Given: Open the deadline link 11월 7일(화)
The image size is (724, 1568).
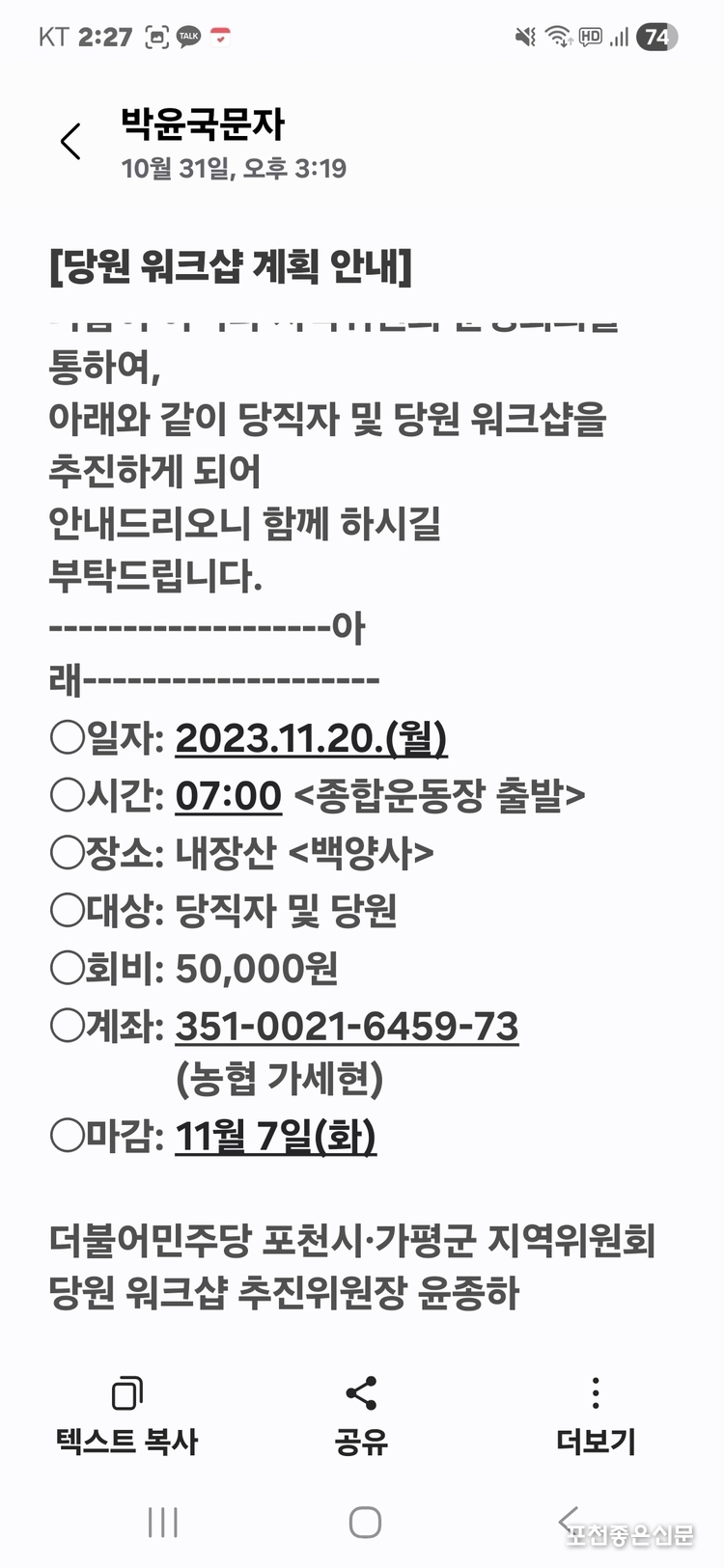Looking at the screenshot, I should (275, 1137).
